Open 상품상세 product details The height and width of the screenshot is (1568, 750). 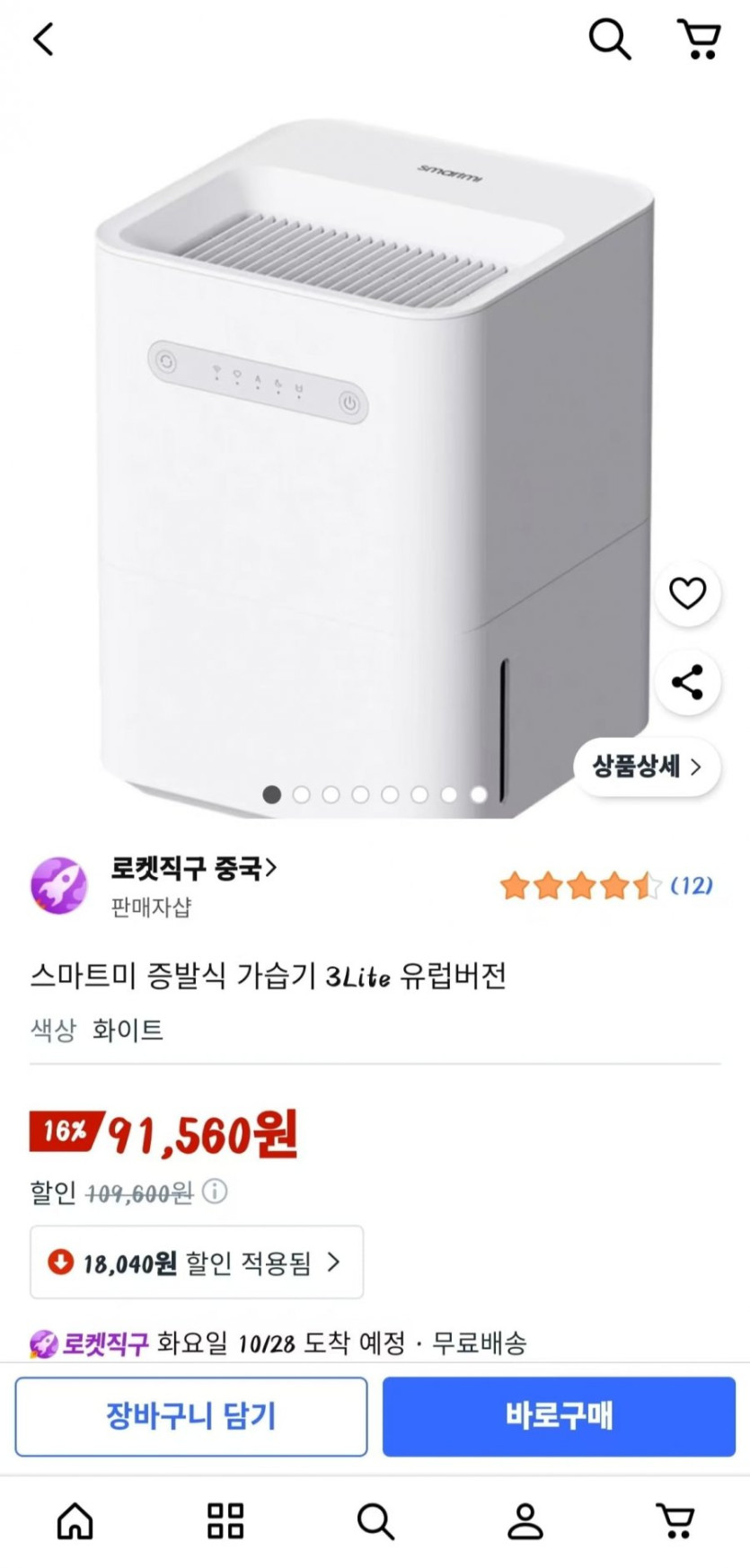tap(647, 766)
